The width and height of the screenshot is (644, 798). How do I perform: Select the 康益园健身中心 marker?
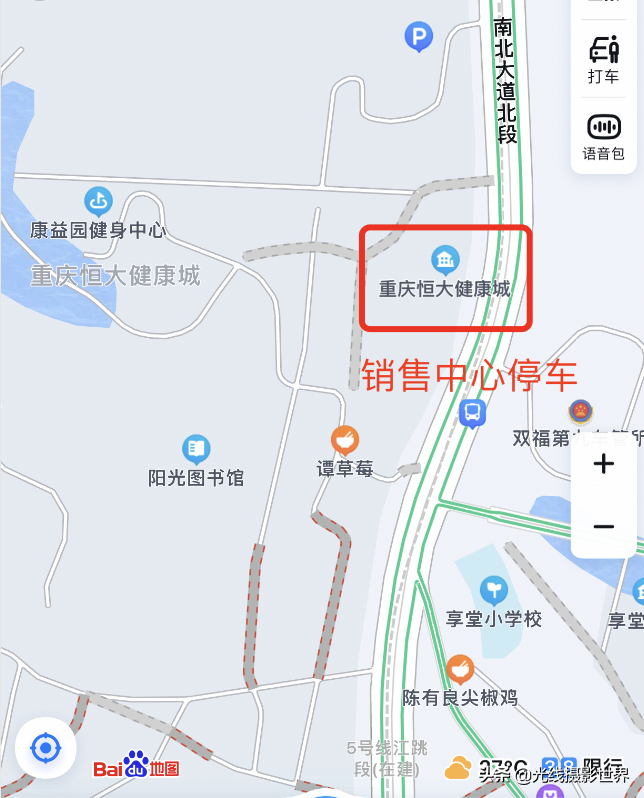pyautogui.click(x=98, y=201)
